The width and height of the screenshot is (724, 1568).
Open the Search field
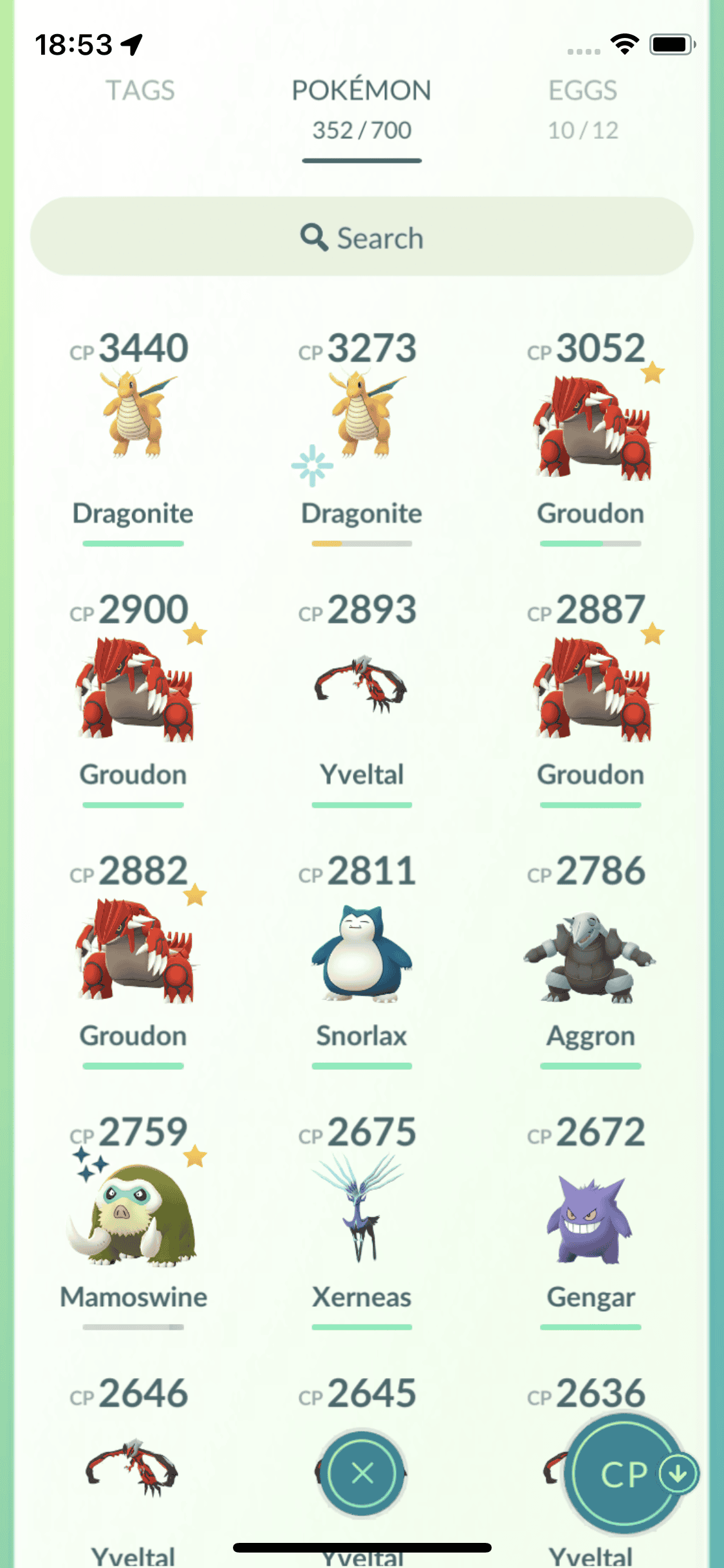362,238
